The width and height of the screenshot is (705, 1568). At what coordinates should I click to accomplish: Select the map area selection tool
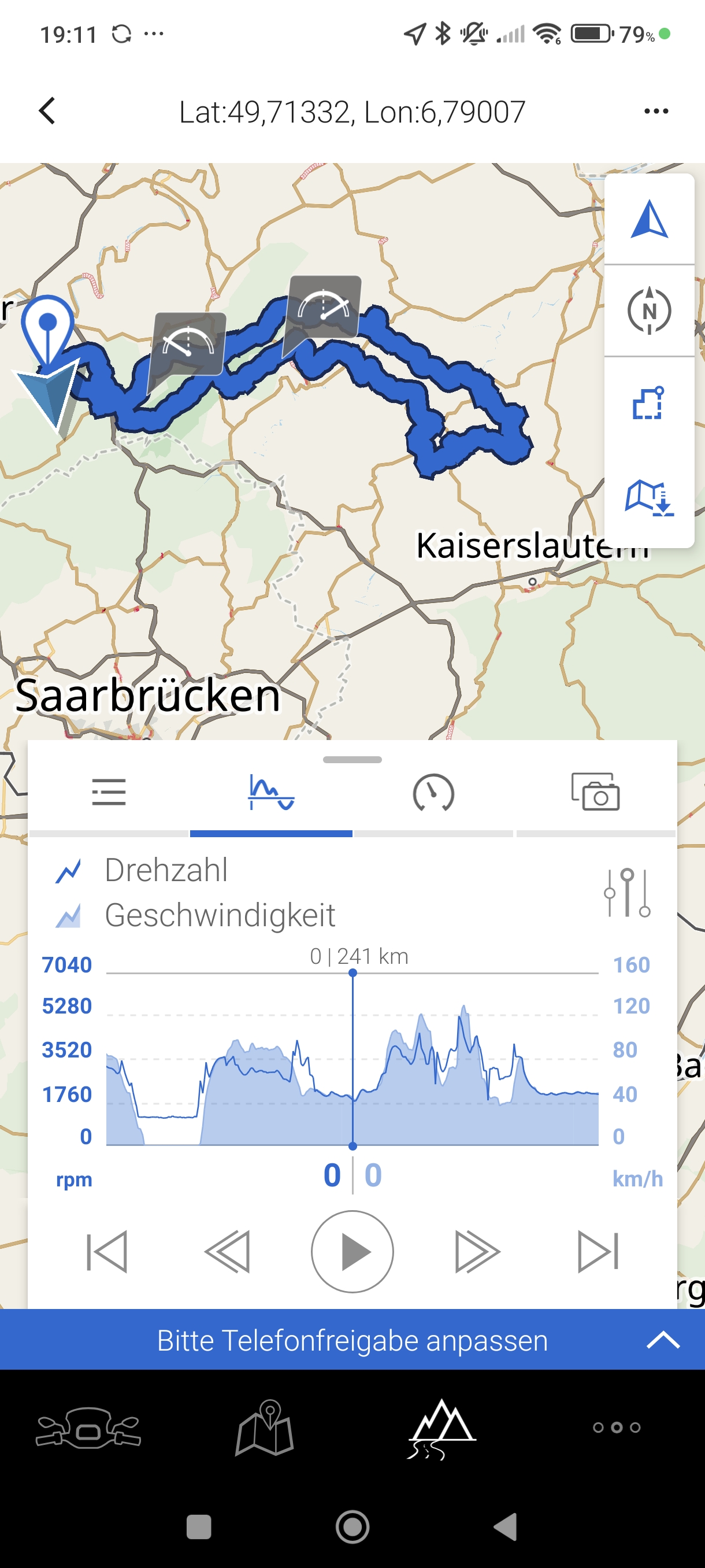[x=649, y=403]
